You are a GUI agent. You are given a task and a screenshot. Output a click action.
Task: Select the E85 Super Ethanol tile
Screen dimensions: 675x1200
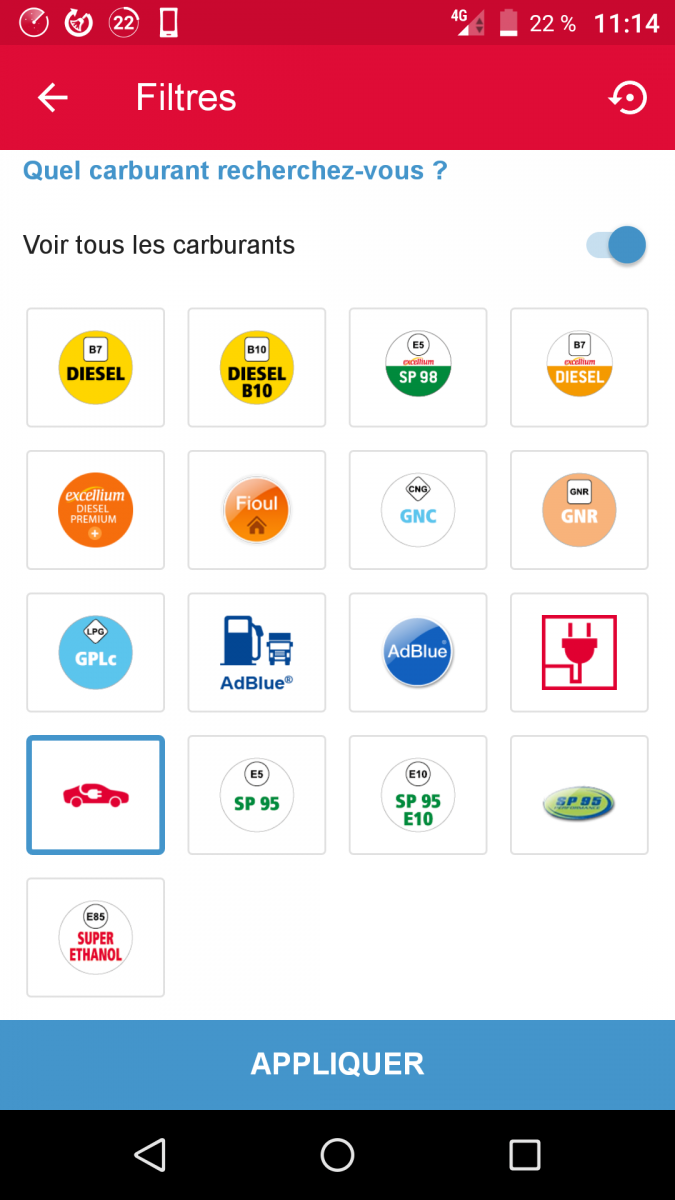95,938
